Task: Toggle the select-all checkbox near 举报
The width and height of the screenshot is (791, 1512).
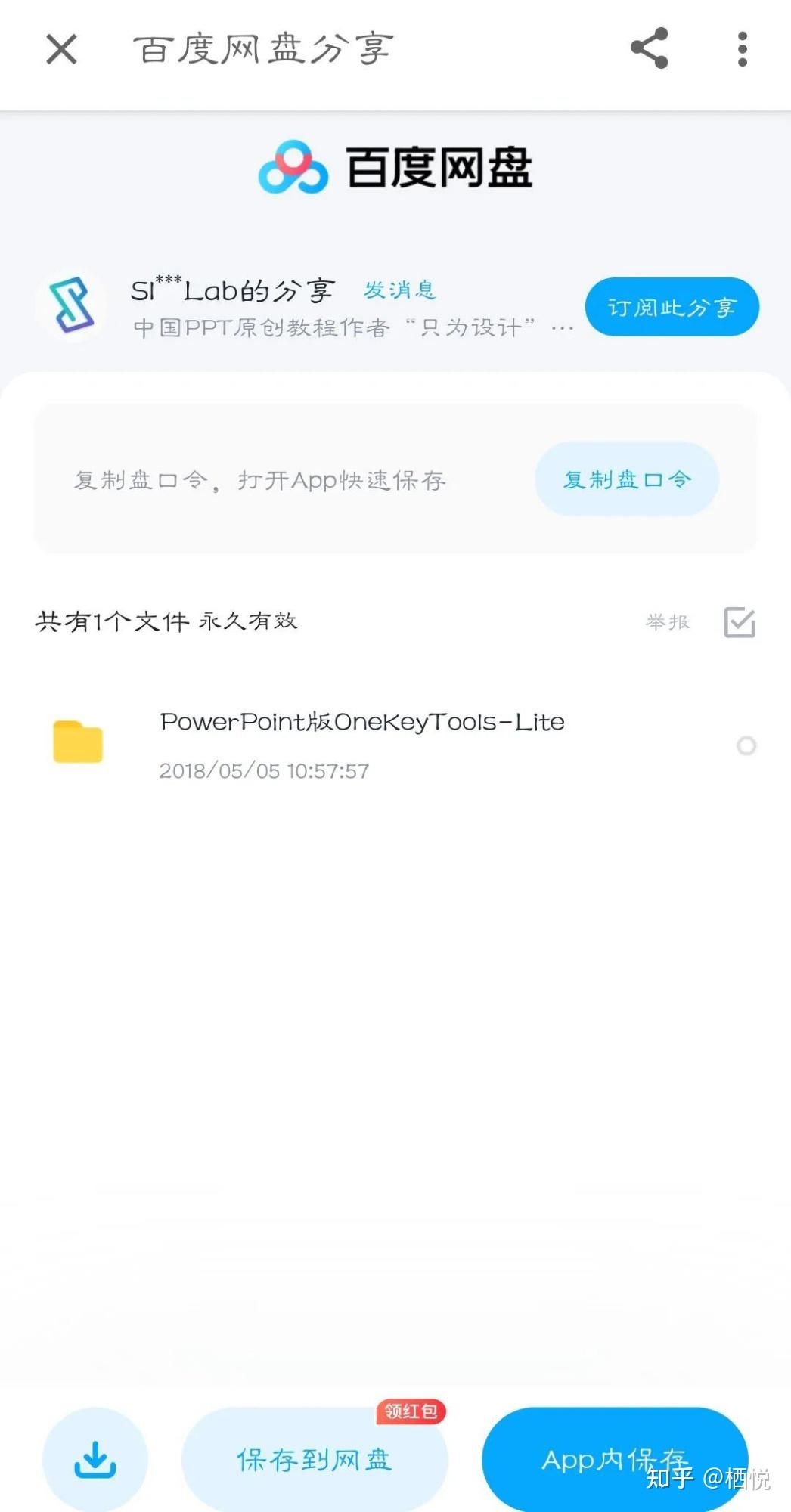Action: click(x=740, y=622)
